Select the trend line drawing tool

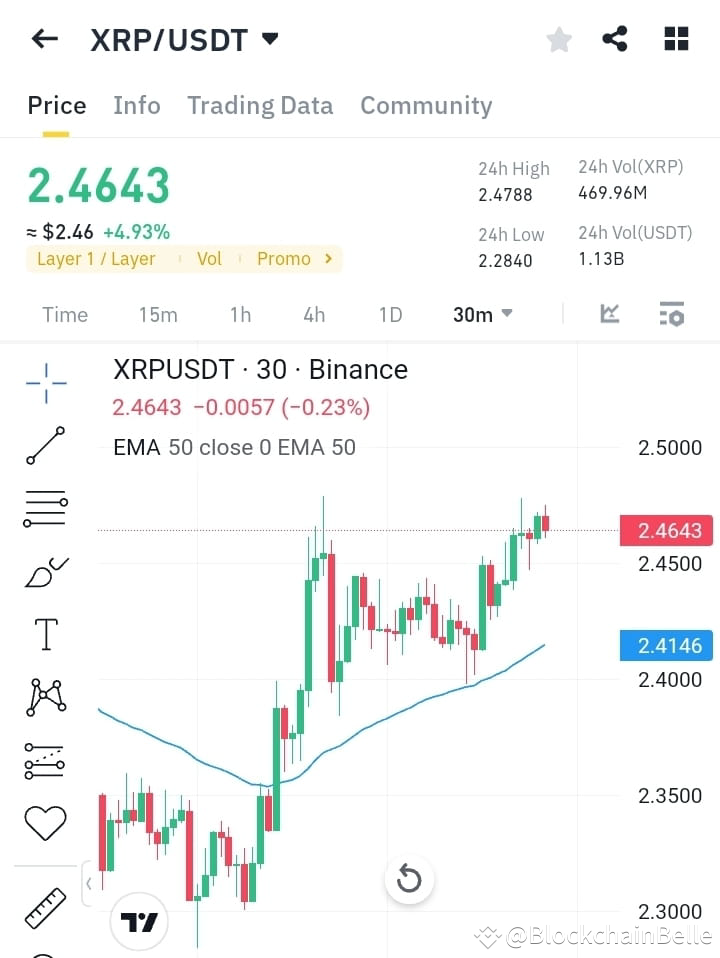(44, 446)
